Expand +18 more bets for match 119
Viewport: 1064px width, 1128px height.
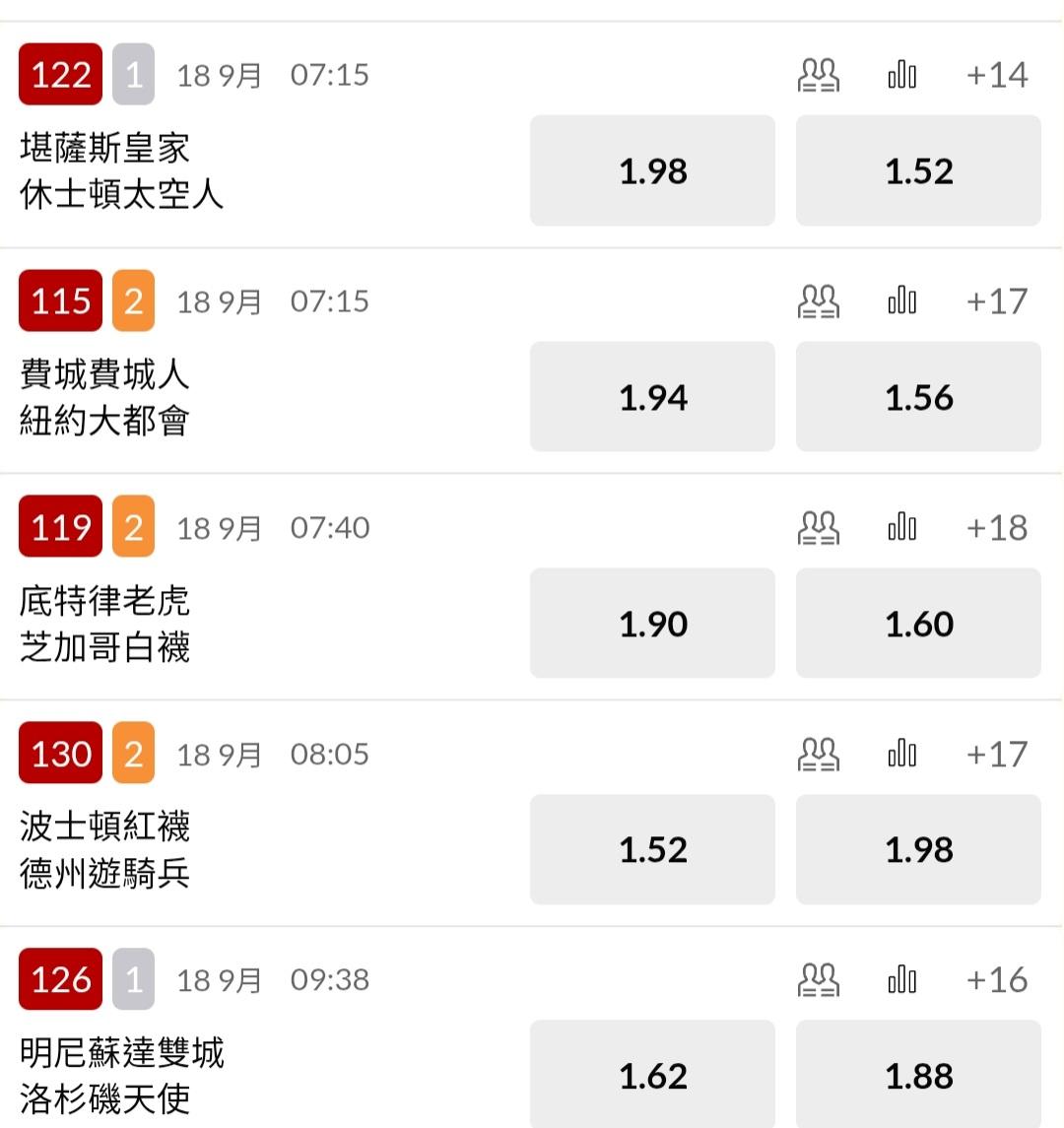(x=997, y=527)
